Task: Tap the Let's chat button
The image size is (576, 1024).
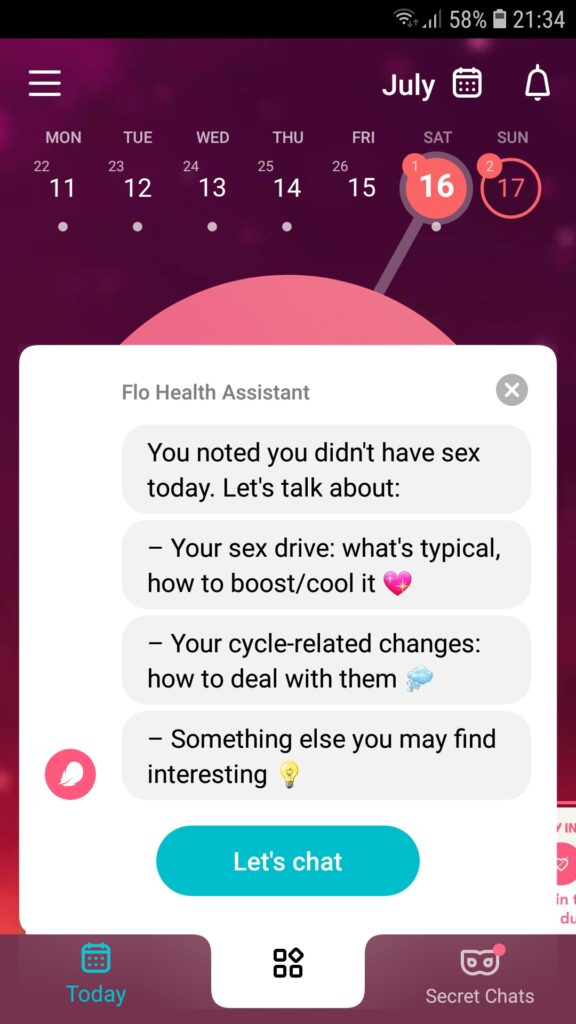Action: click(288, 861)
